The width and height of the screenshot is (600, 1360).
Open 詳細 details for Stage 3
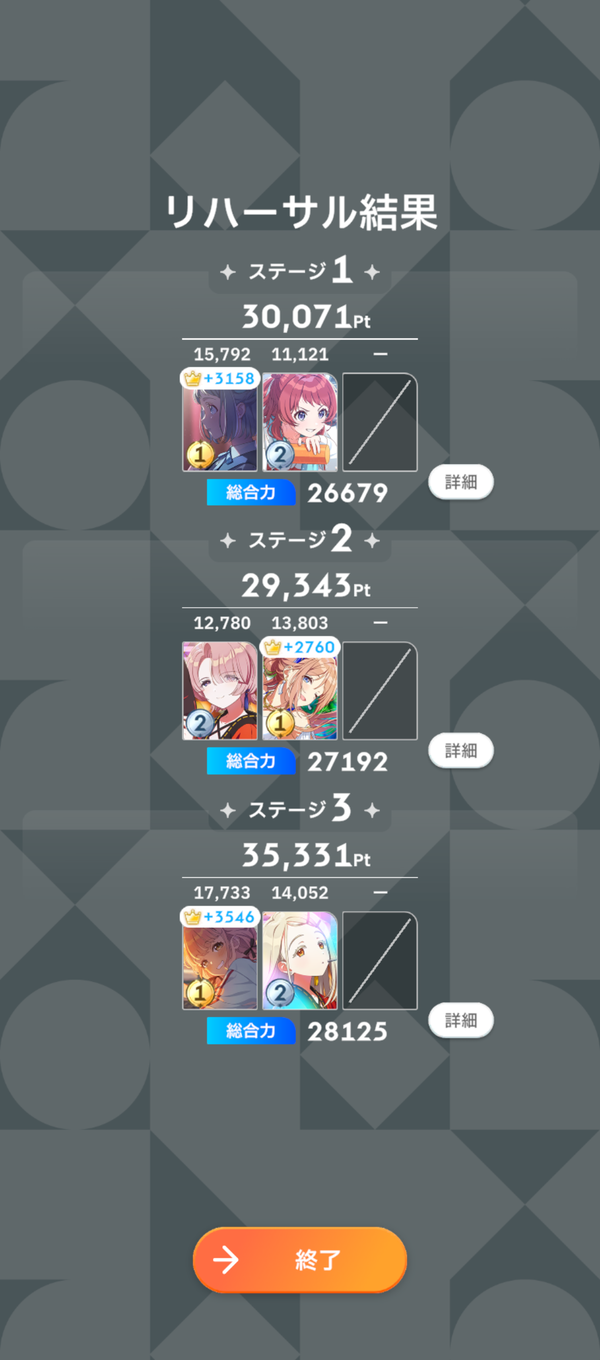(x=461, y=1020)
